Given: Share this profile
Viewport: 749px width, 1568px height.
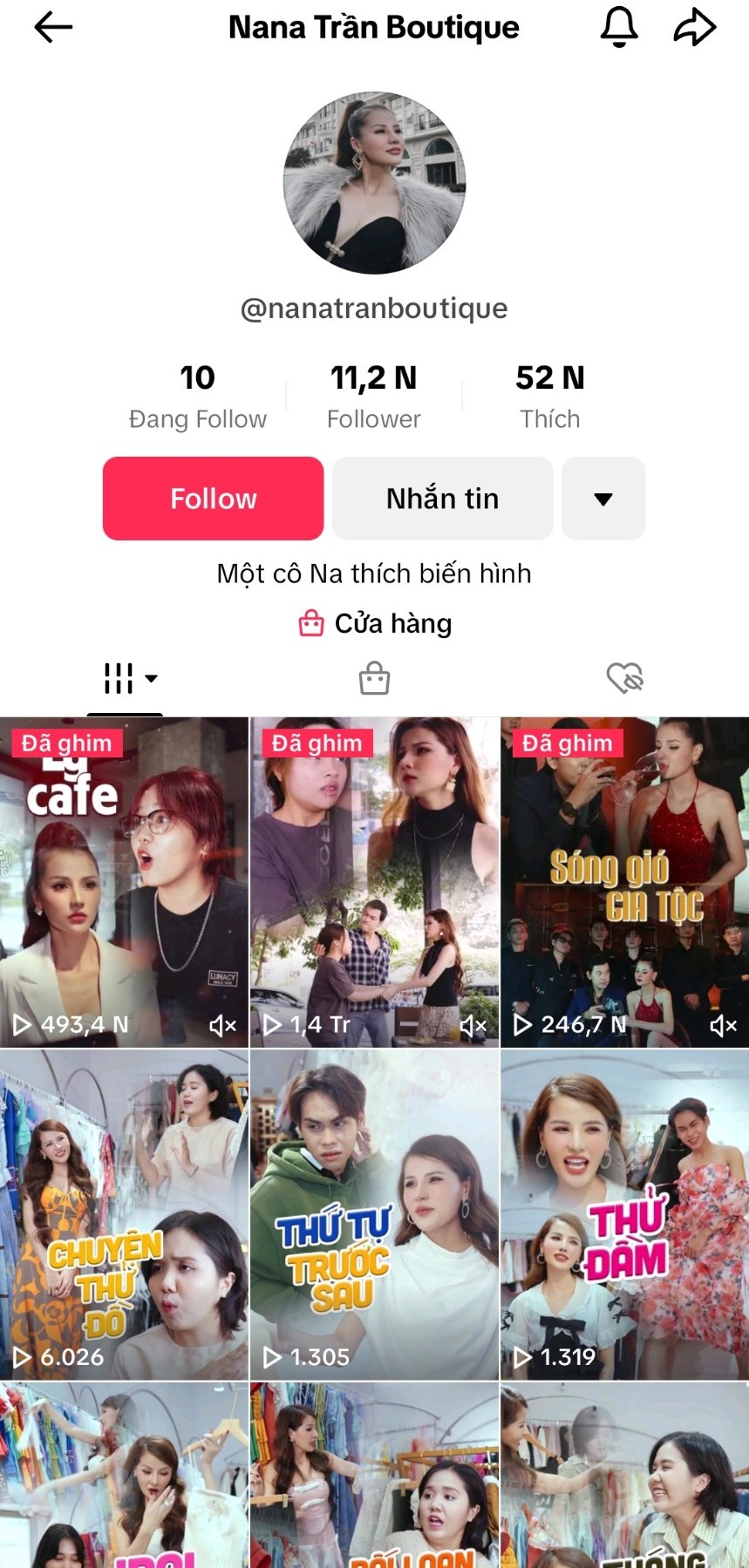Looking at the screenshot, I should tap(695, 28).
